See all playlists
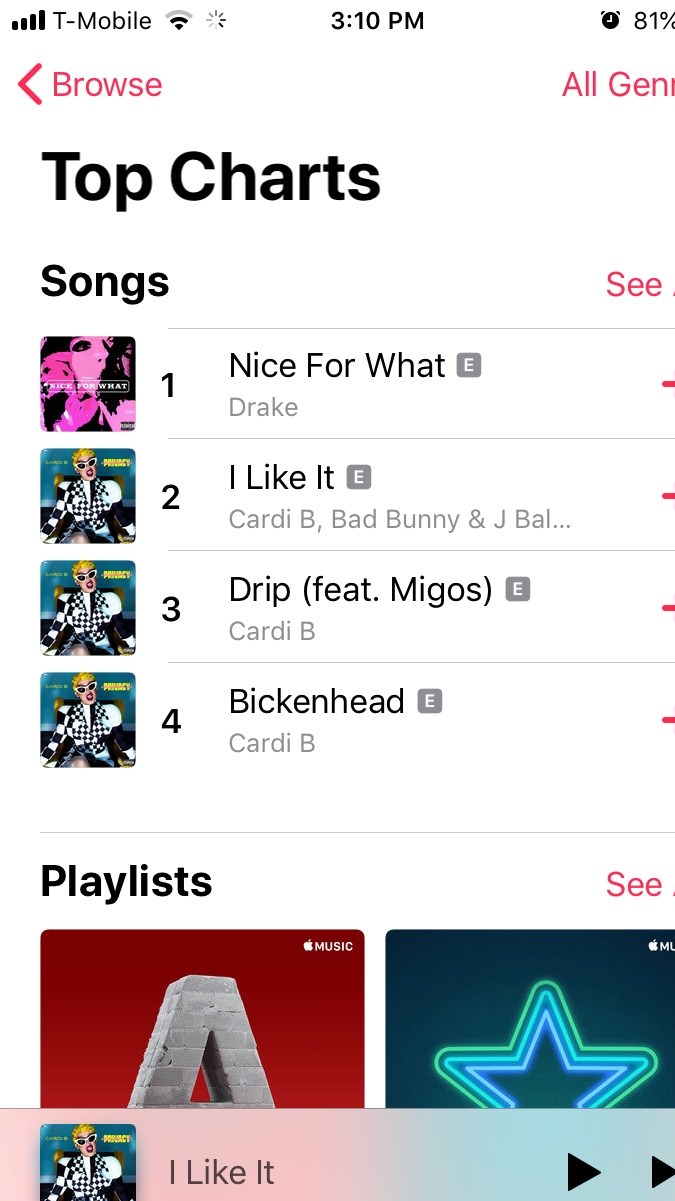Screen dimensions: 675x1201 pos(638,885)
